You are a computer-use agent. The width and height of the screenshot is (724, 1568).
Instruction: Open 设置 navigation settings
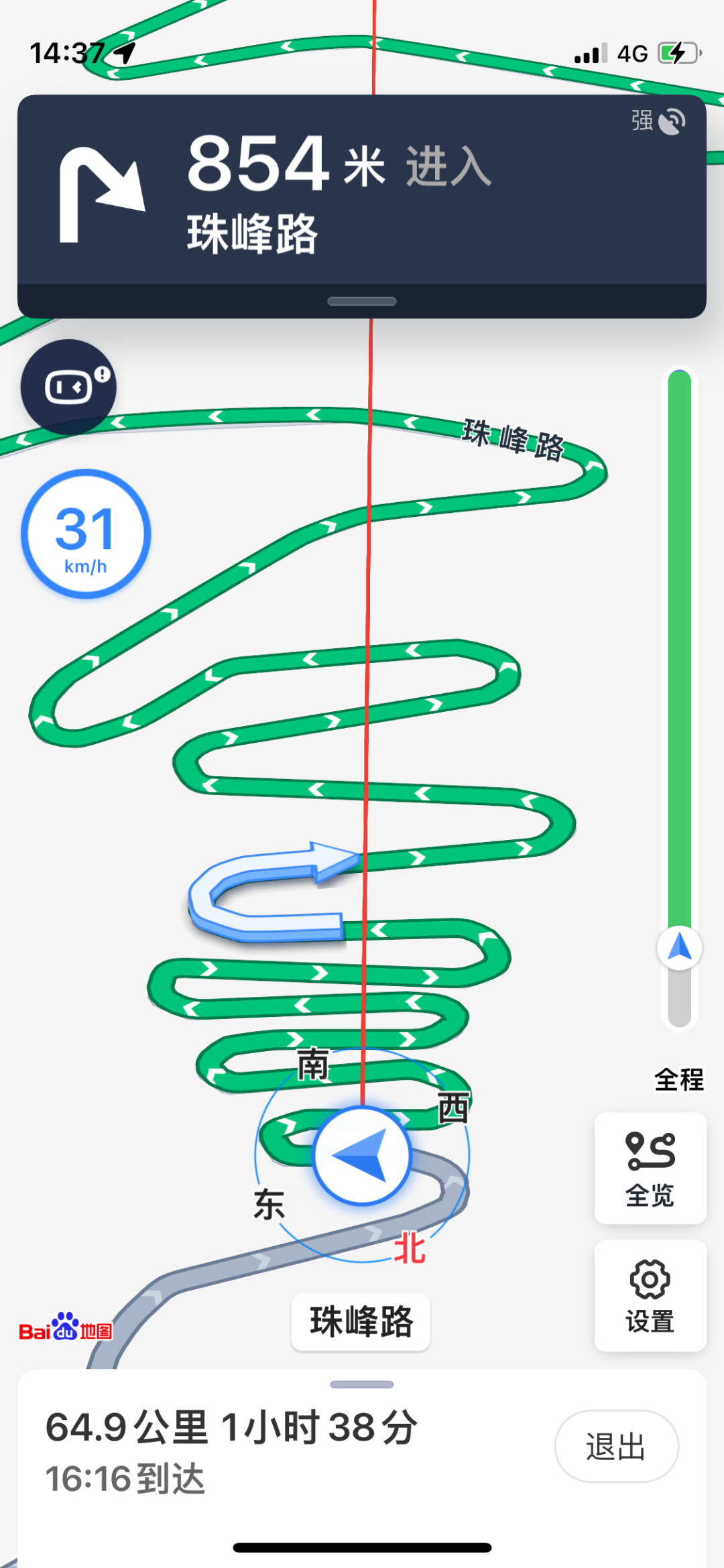click(x=650, y=1295)
